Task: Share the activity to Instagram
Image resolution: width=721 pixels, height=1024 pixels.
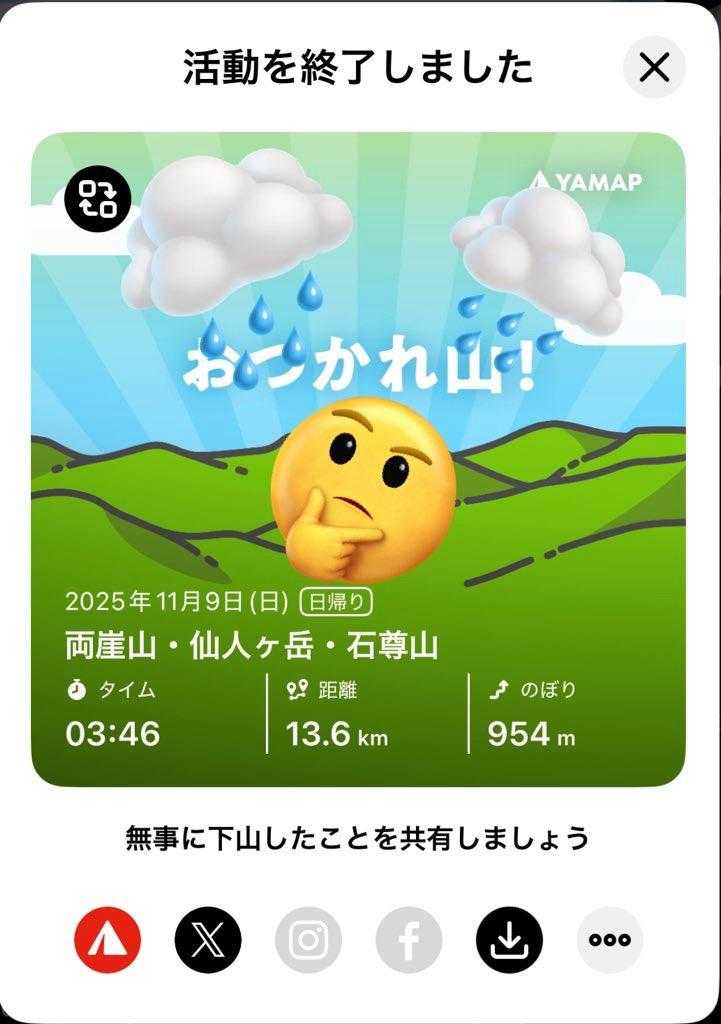Action: [308, 940]
